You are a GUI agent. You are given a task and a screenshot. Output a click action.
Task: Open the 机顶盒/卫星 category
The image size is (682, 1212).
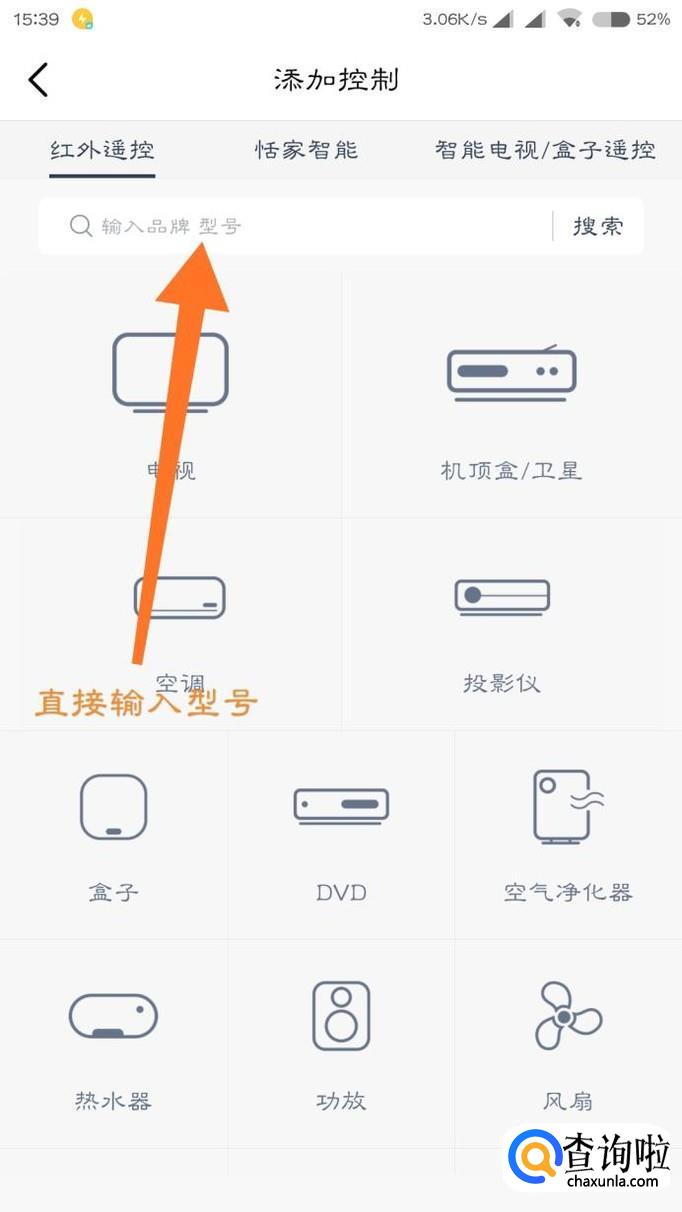(511, 400)
